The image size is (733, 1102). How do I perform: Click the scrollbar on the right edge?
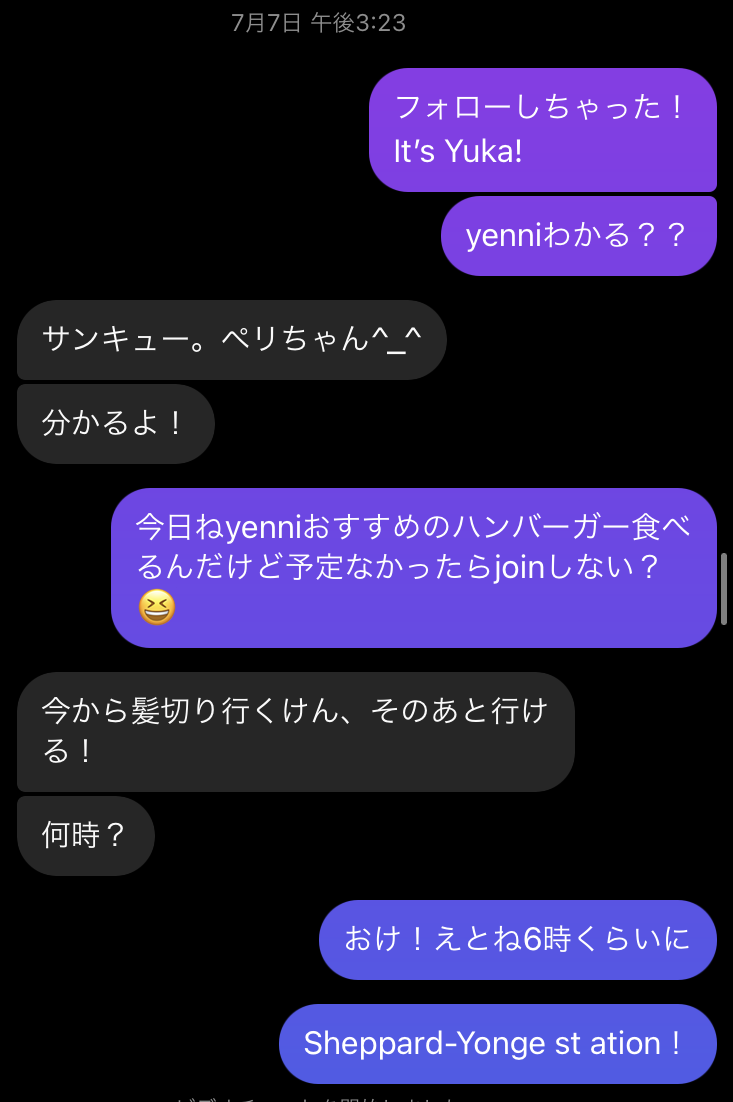[722, 590]
